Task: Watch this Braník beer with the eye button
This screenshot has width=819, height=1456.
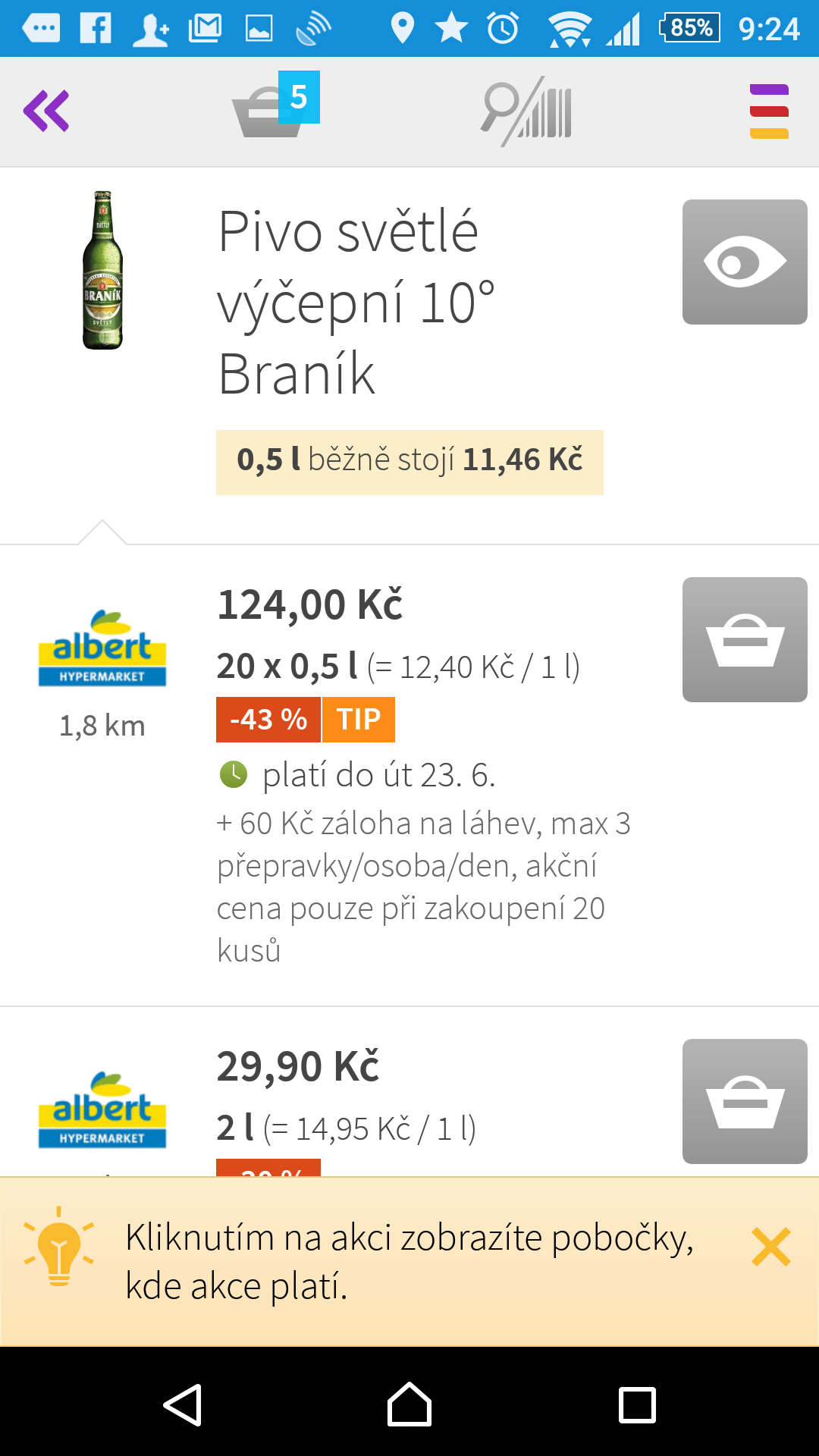Action: click(x=745, y=262)
